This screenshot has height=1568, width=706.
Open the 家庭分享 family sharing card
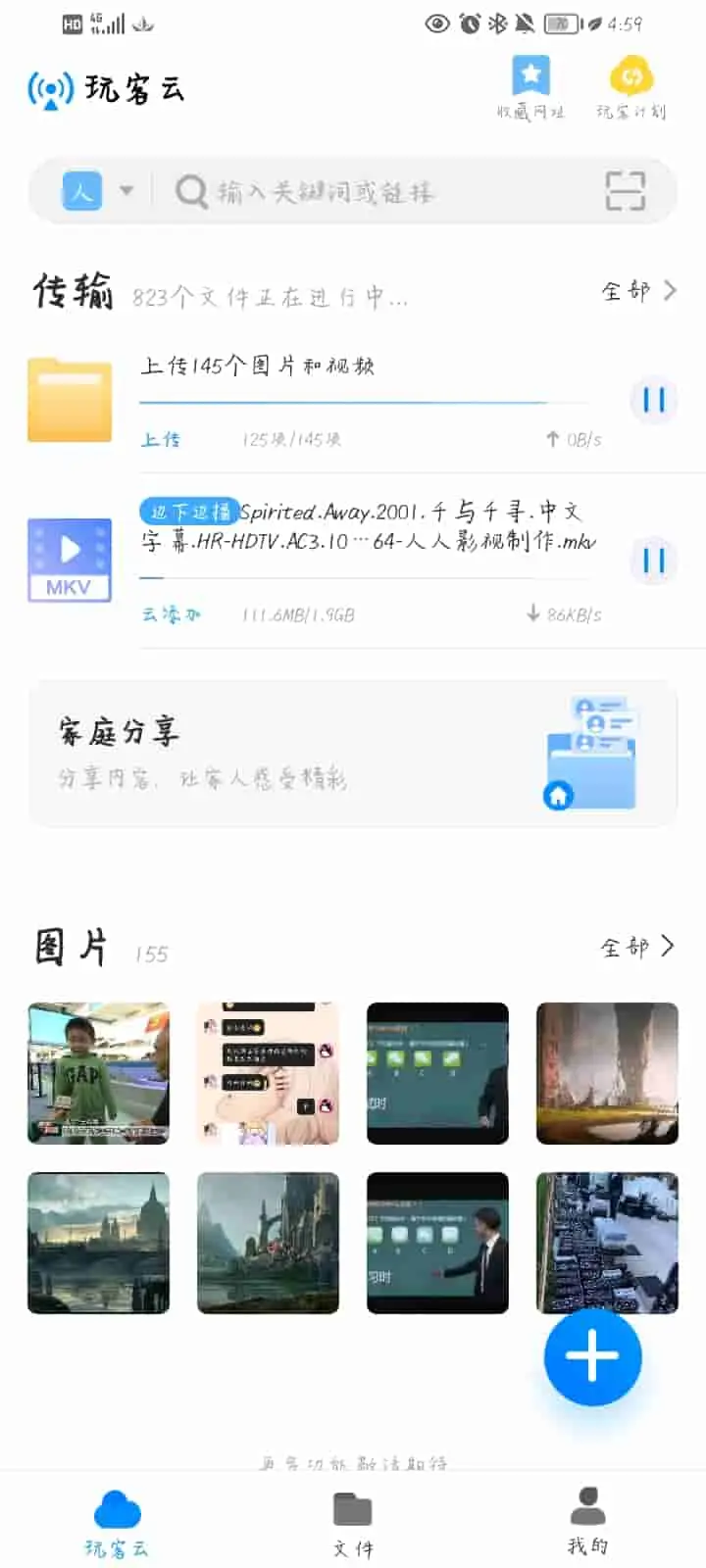click(353, 753)
